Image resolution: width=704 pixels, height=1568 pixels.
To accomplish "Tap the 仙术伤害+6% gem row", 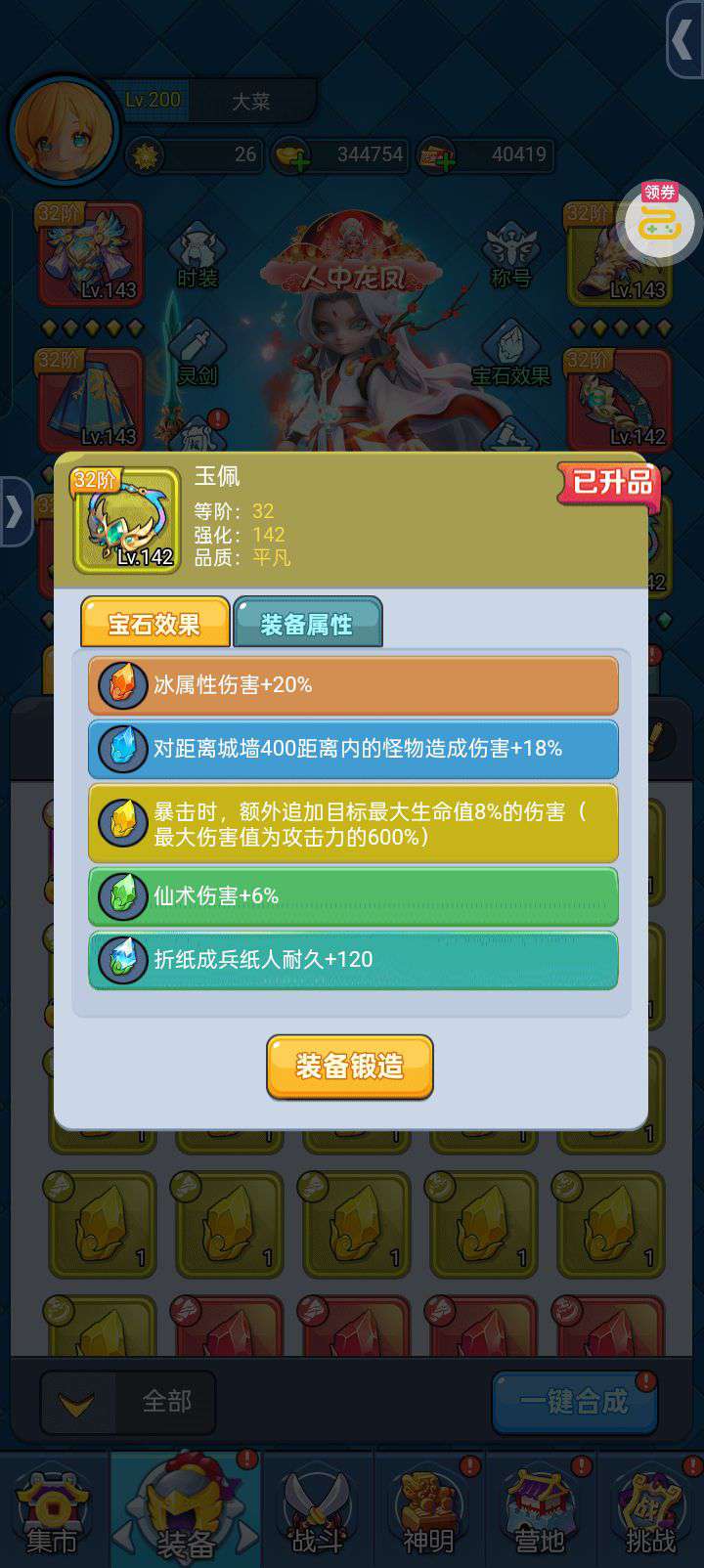I will (x=353, y=895).
